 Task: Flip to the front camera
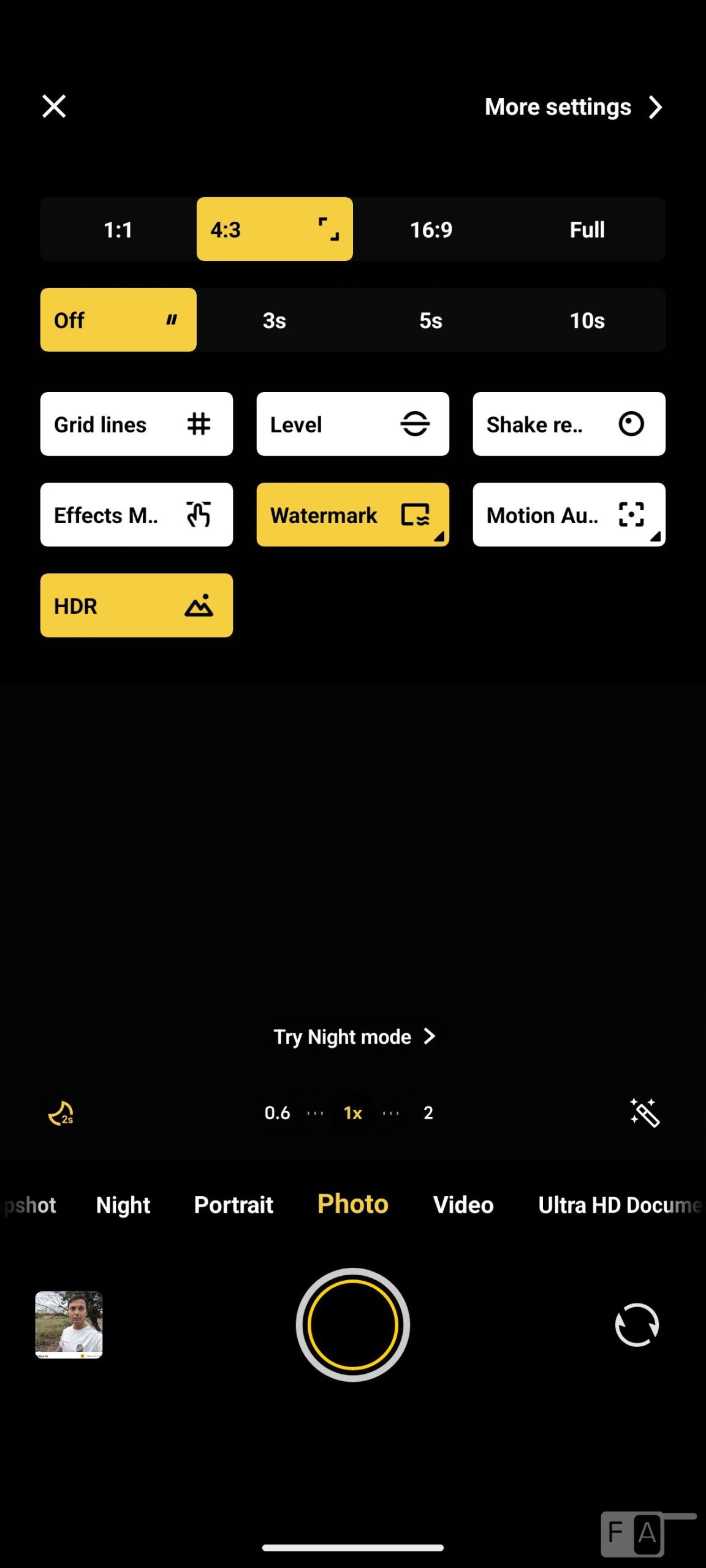[x=636, y=1324]
